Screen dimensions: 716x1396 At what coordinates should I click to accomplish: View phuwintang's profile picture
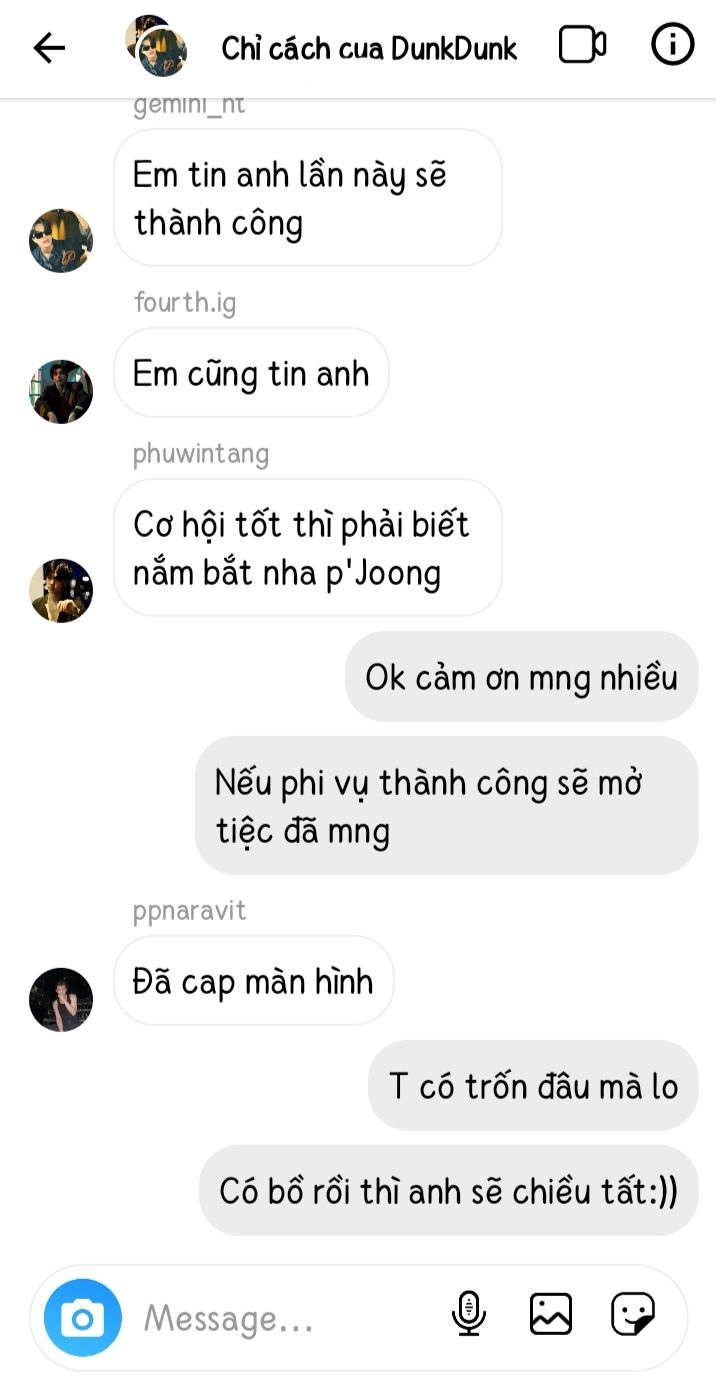pyautogui.click(x=61, y=591)
